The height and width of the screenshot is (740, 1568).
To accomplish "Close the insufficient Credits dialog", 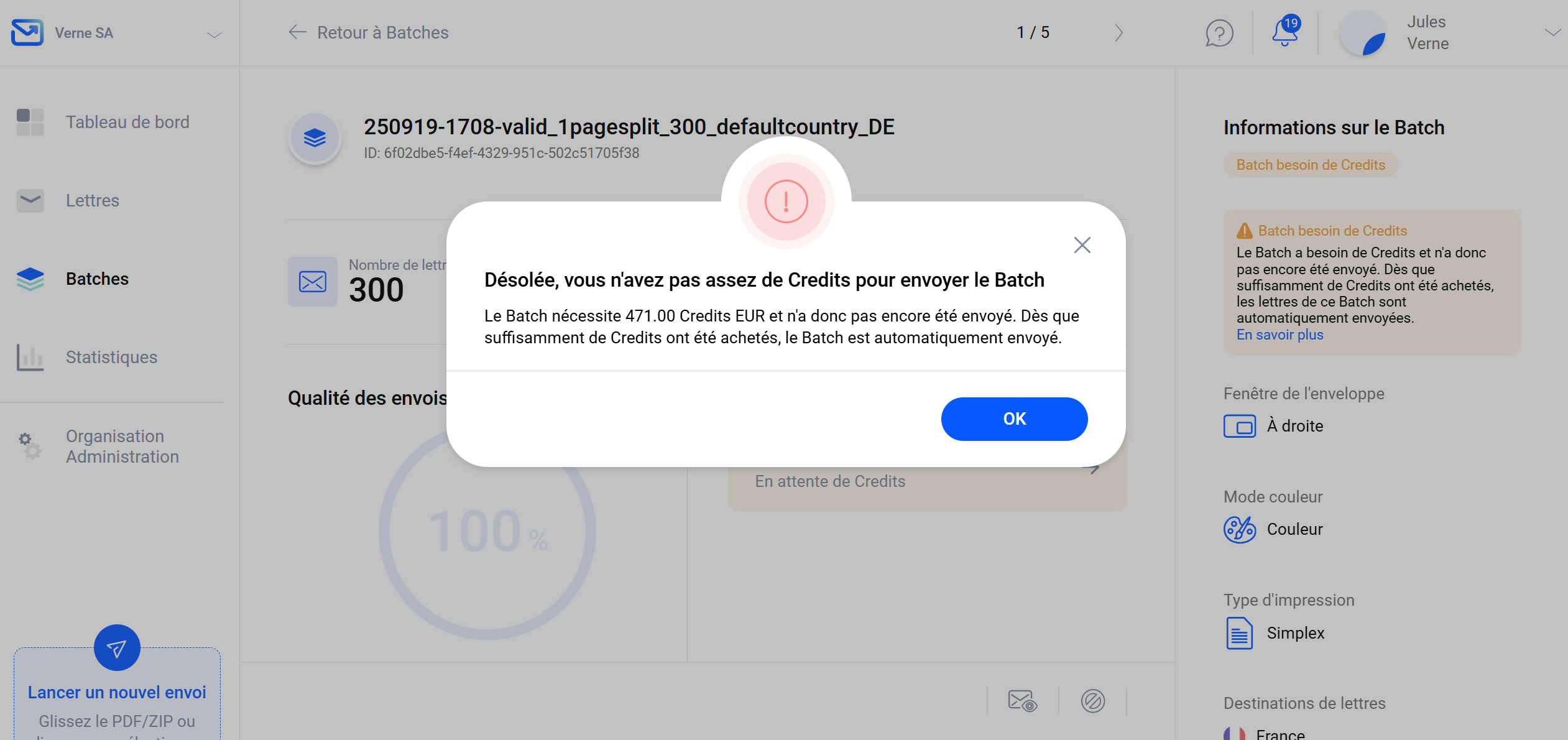I will pos(1082,245).
